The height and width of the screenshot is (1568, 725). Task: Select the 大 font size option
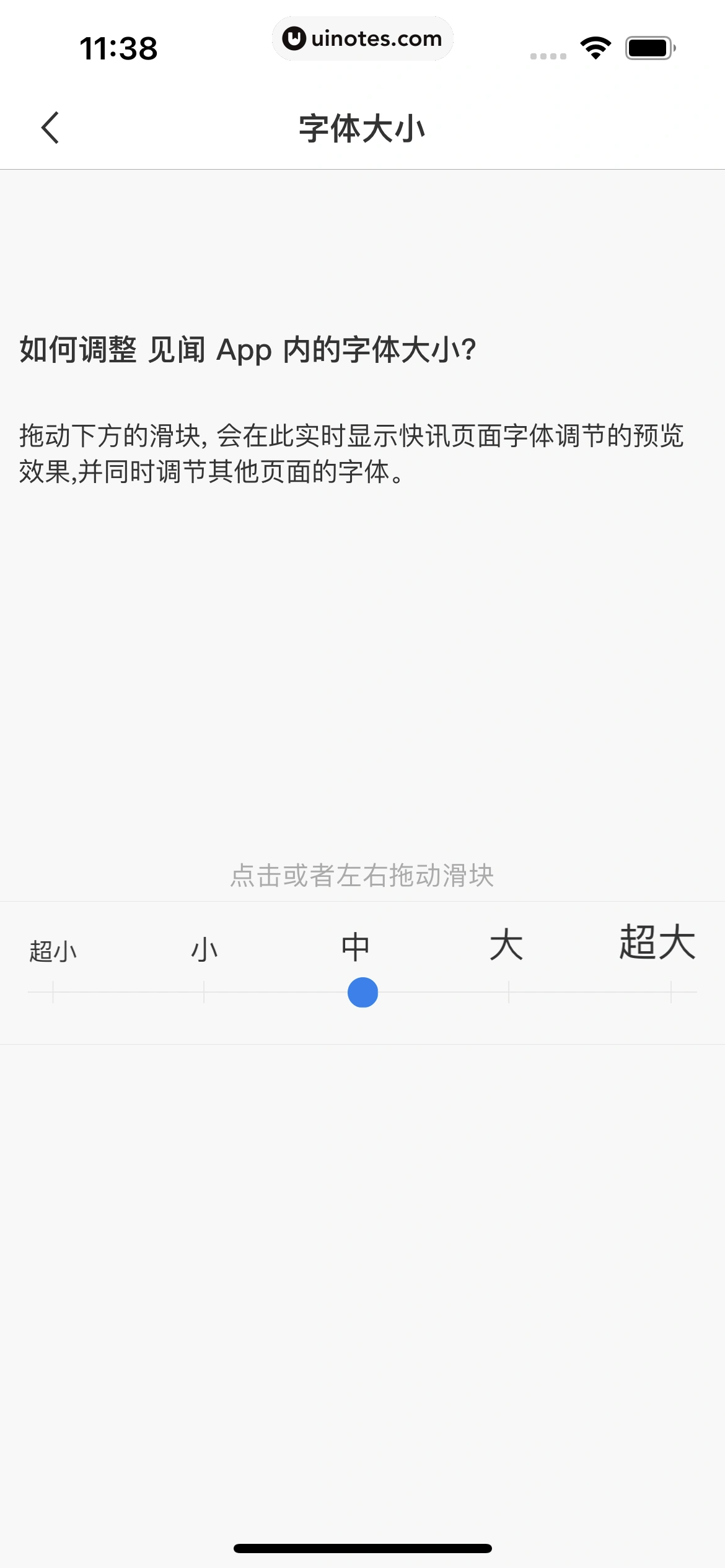pos(508,946)
